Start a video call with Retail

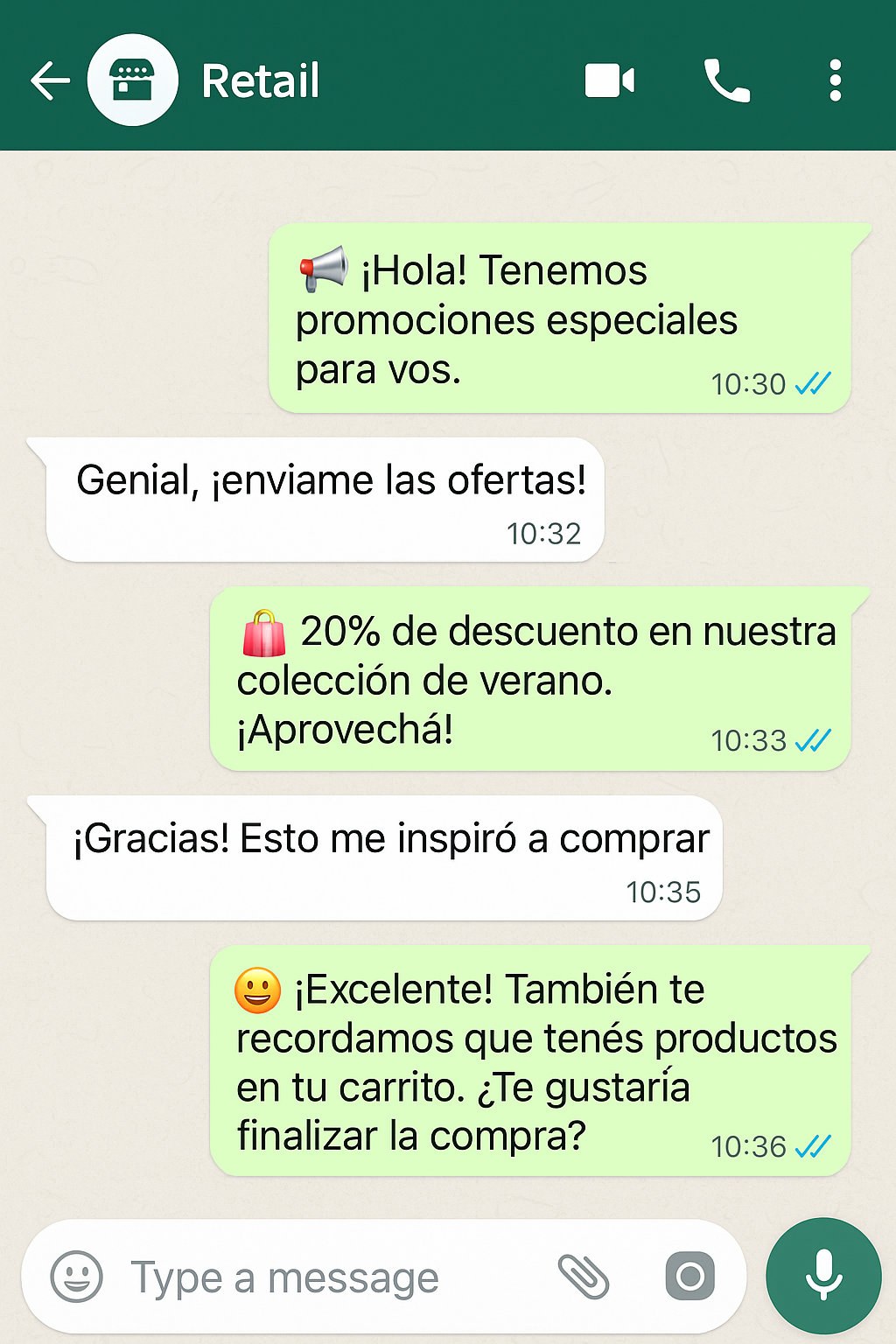(x=609, y=80)
